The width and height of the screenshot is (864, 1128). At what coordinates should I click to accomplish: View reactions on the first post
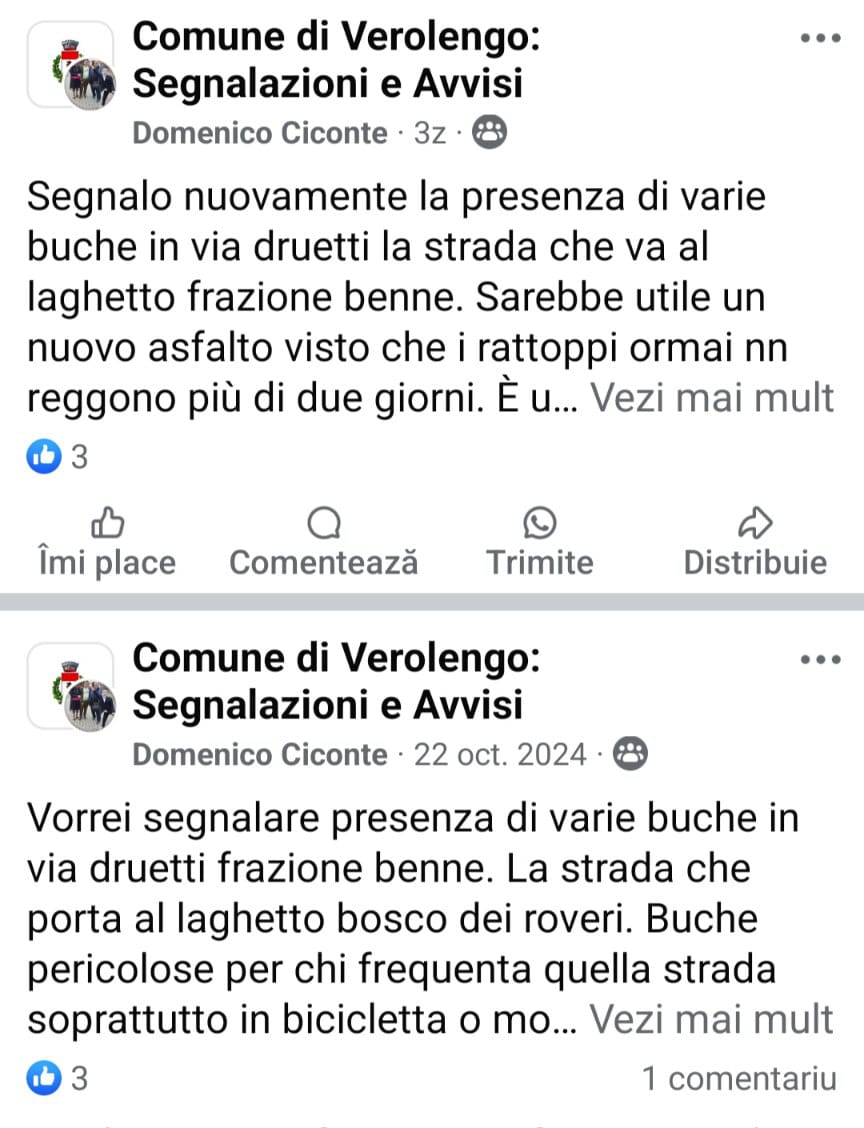[x=59, y=458]
